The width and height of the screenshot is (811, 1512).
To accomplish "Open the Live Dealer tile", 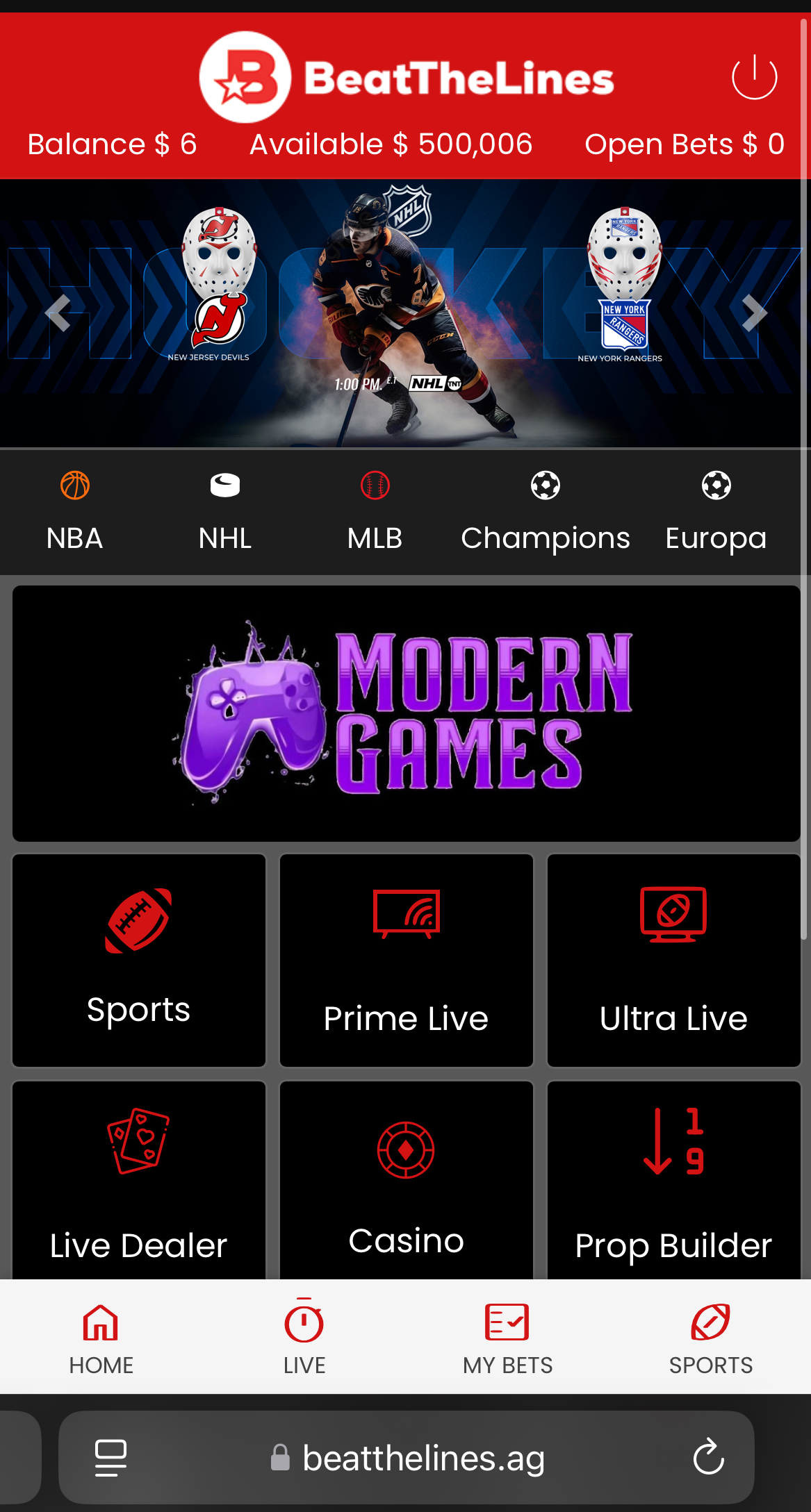I will click(x=139, y=1181).
